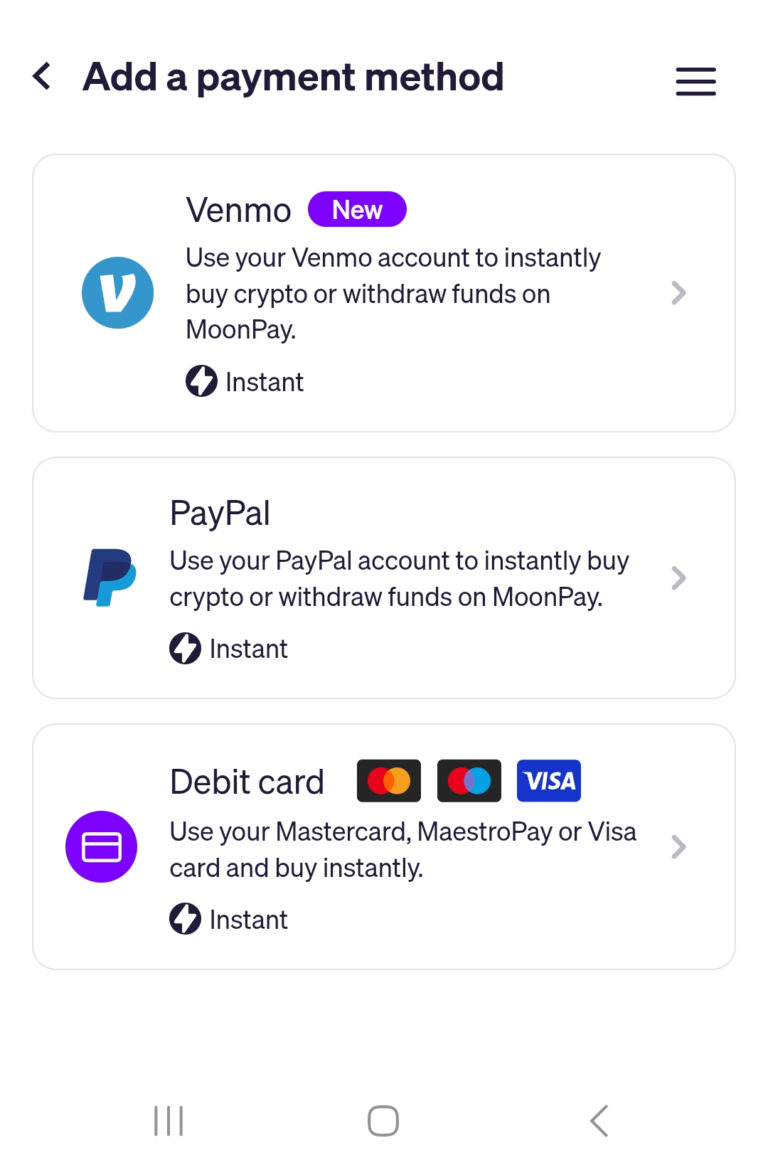This screenshot has height=1170, width=768.
Task: Select Venmo as payment method
Action: coord(384,293)
